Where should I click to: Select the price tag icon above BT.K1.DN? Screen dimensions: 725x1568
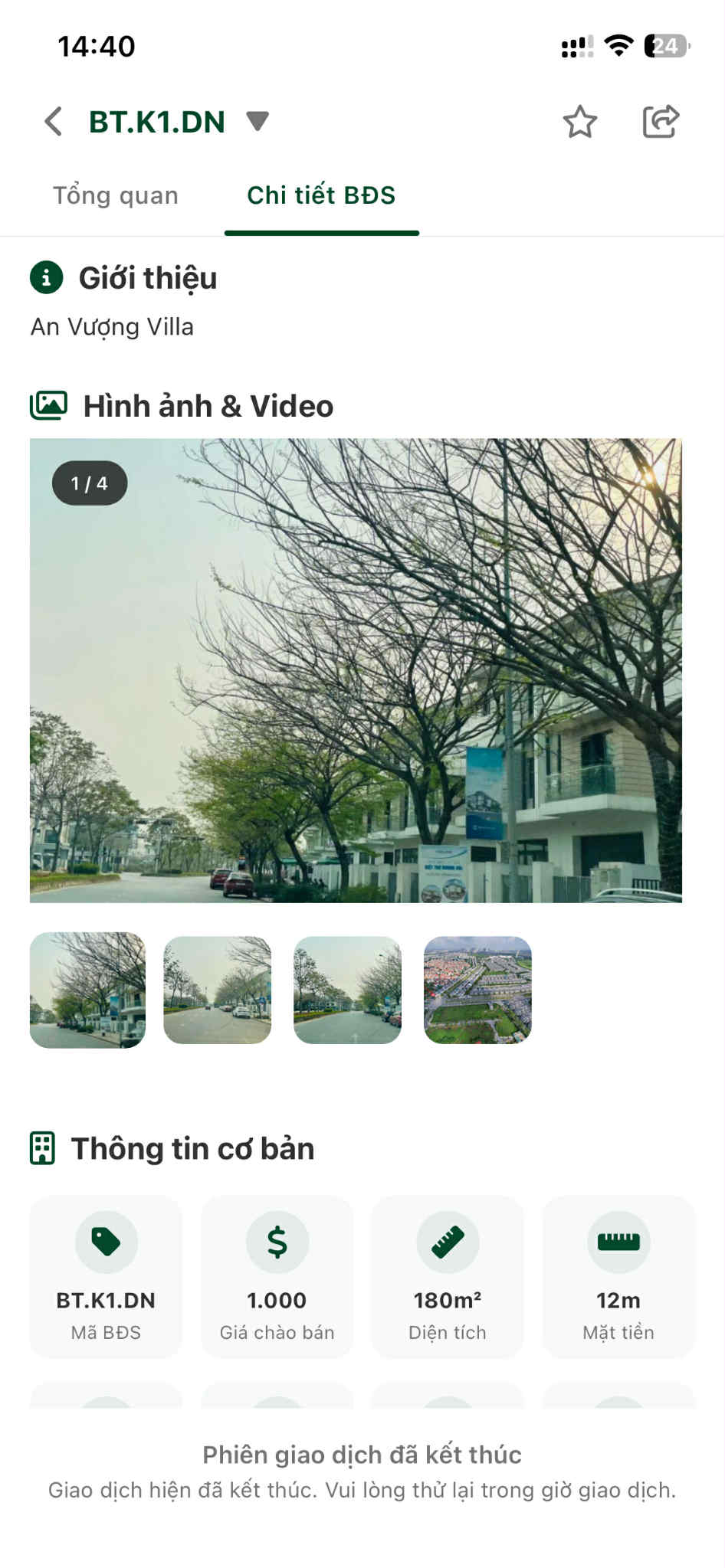(105, 1242)
